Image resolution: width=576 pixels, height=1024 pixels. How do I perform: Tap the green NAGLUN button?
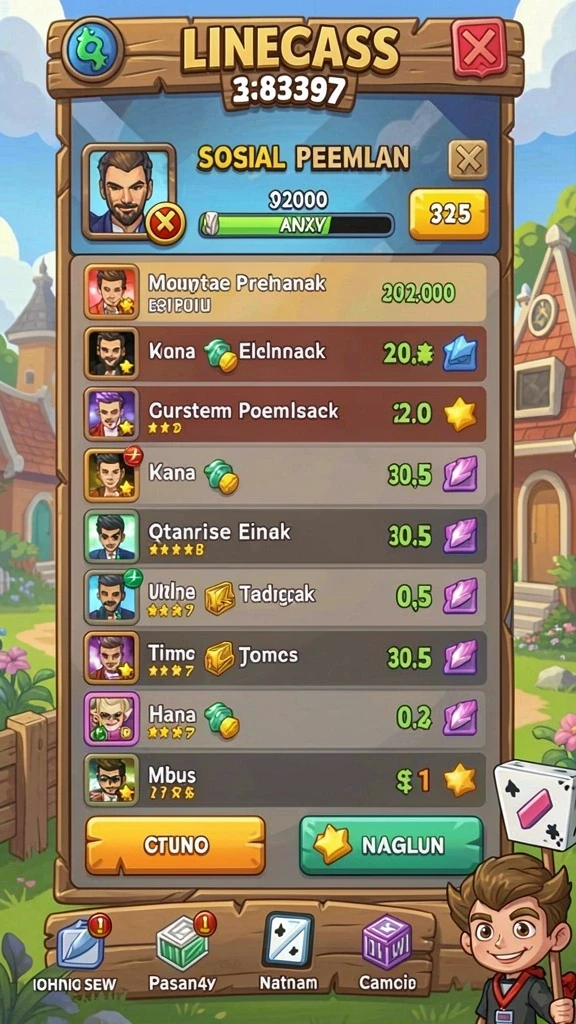[x=391, y=845]
